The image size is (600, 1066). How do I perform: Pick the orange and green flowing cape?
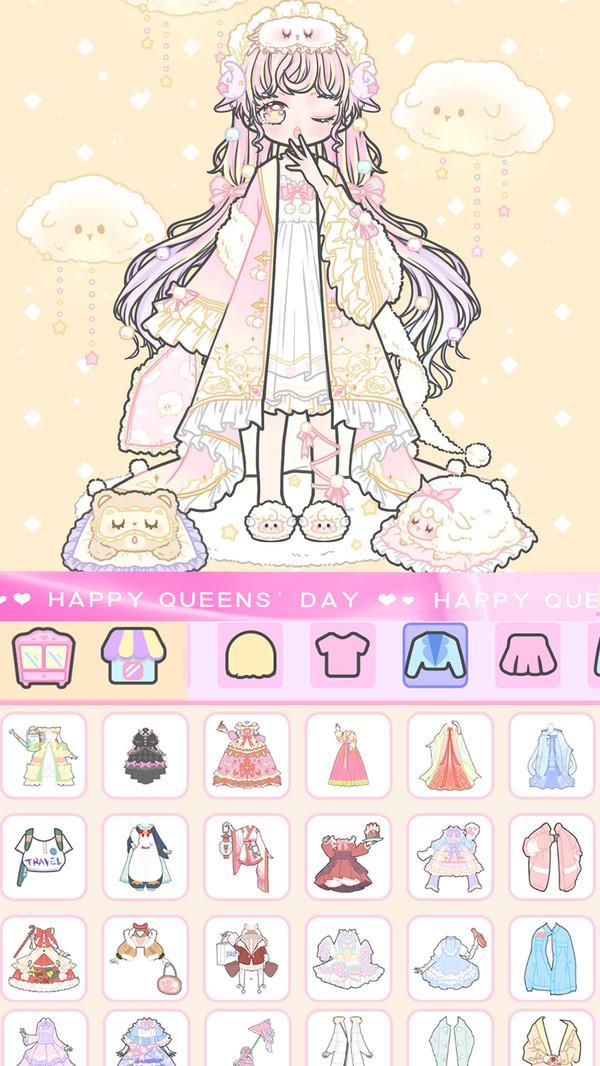[449, 755]
